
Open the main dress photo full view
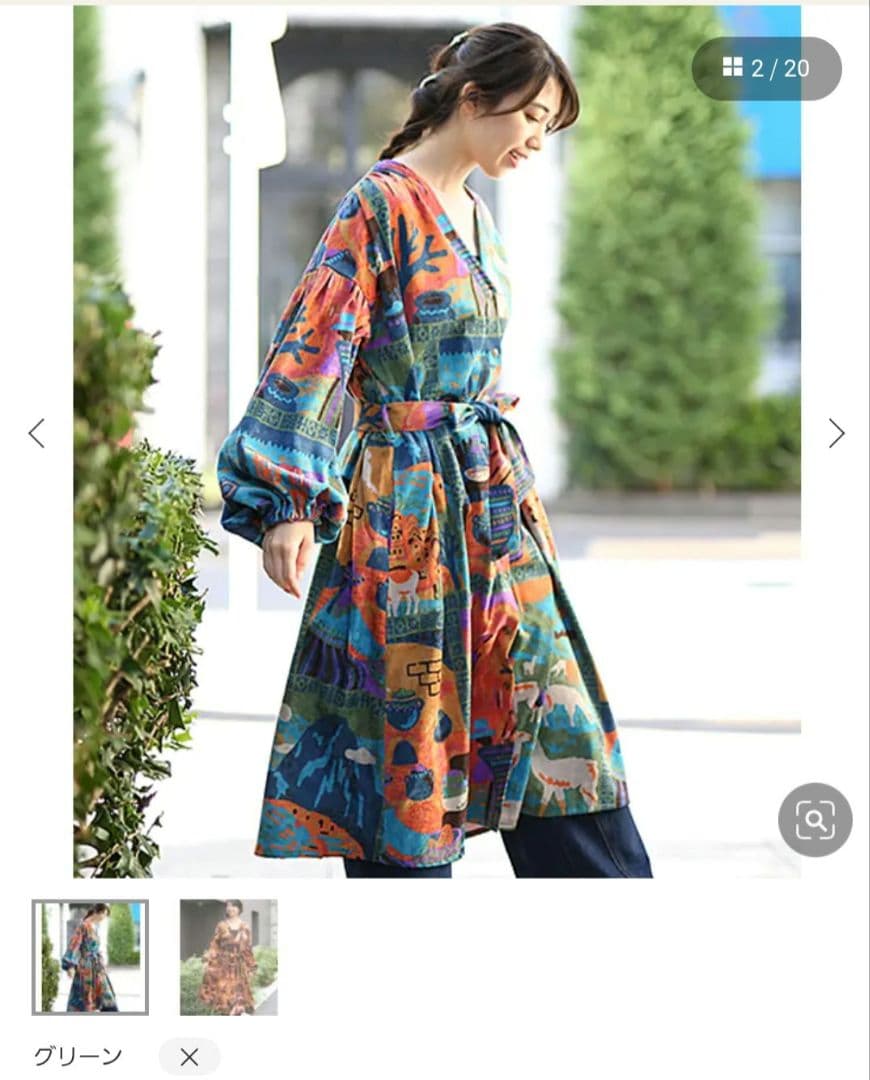point(437,442)
